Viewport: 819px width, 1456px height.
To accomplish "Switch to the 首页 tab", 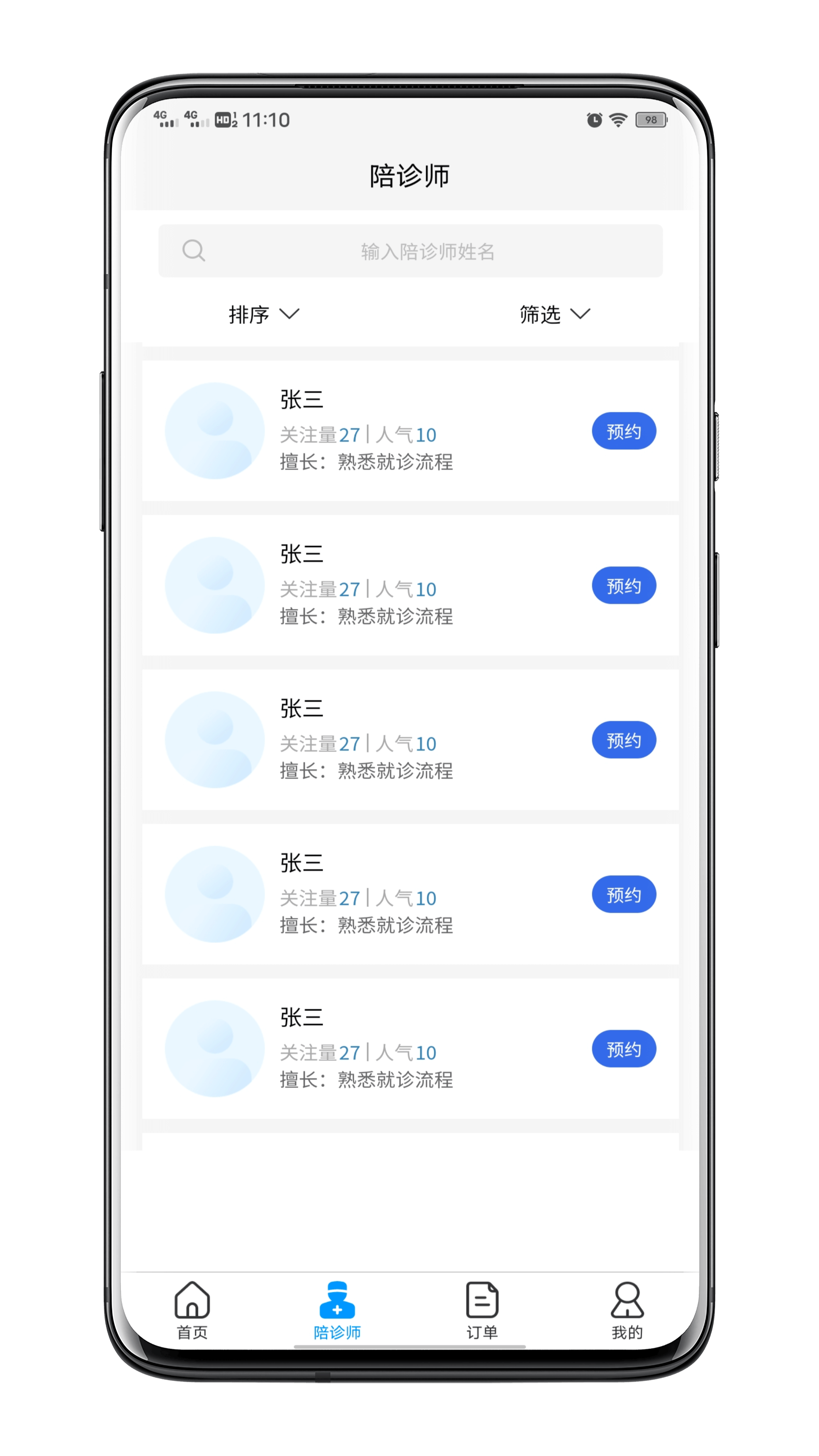I will pos(192,1310).
